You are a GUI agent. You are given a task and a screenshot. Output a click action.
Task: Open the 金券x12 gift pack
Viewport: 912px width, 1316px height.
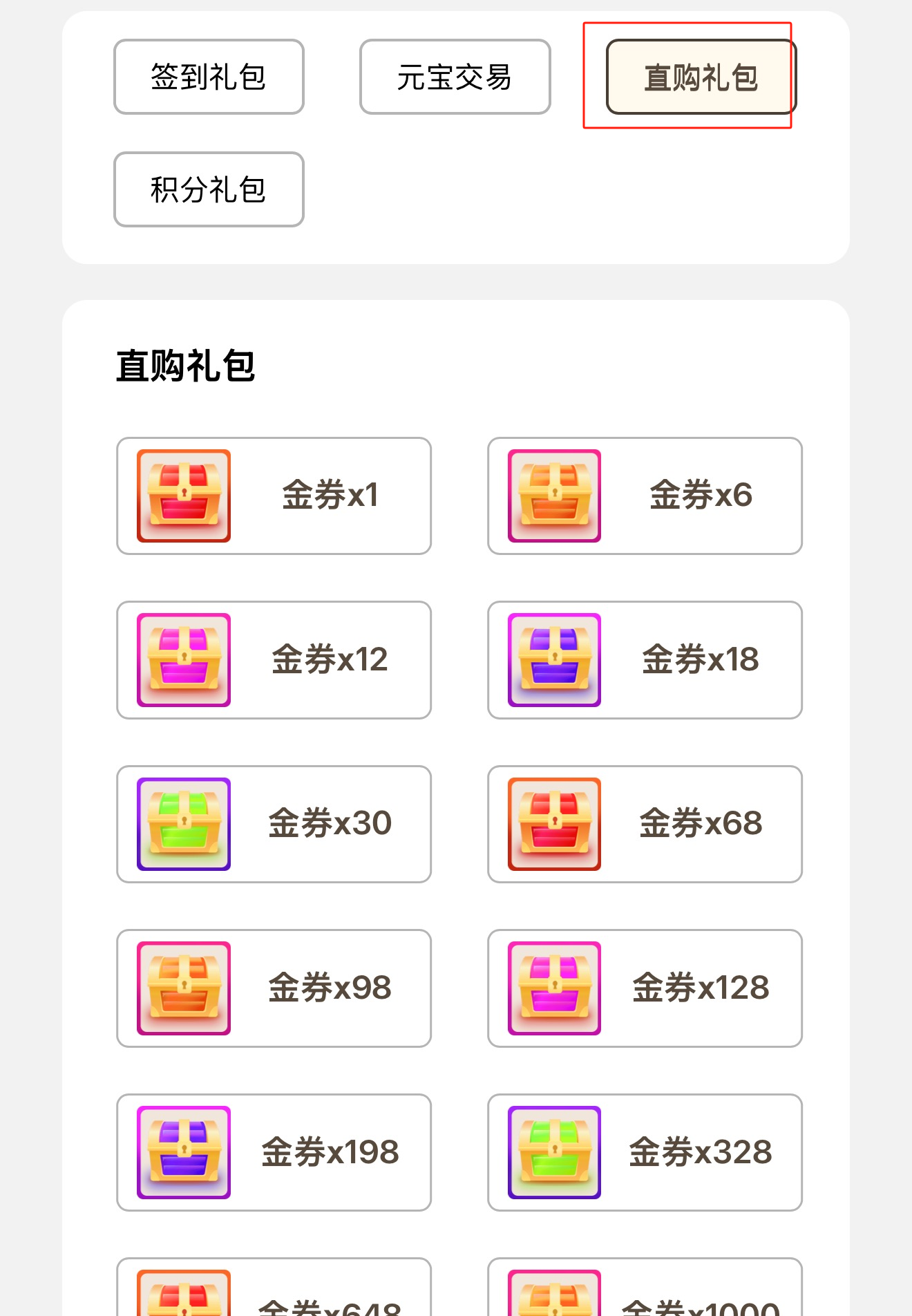click(x=274, y=659)
